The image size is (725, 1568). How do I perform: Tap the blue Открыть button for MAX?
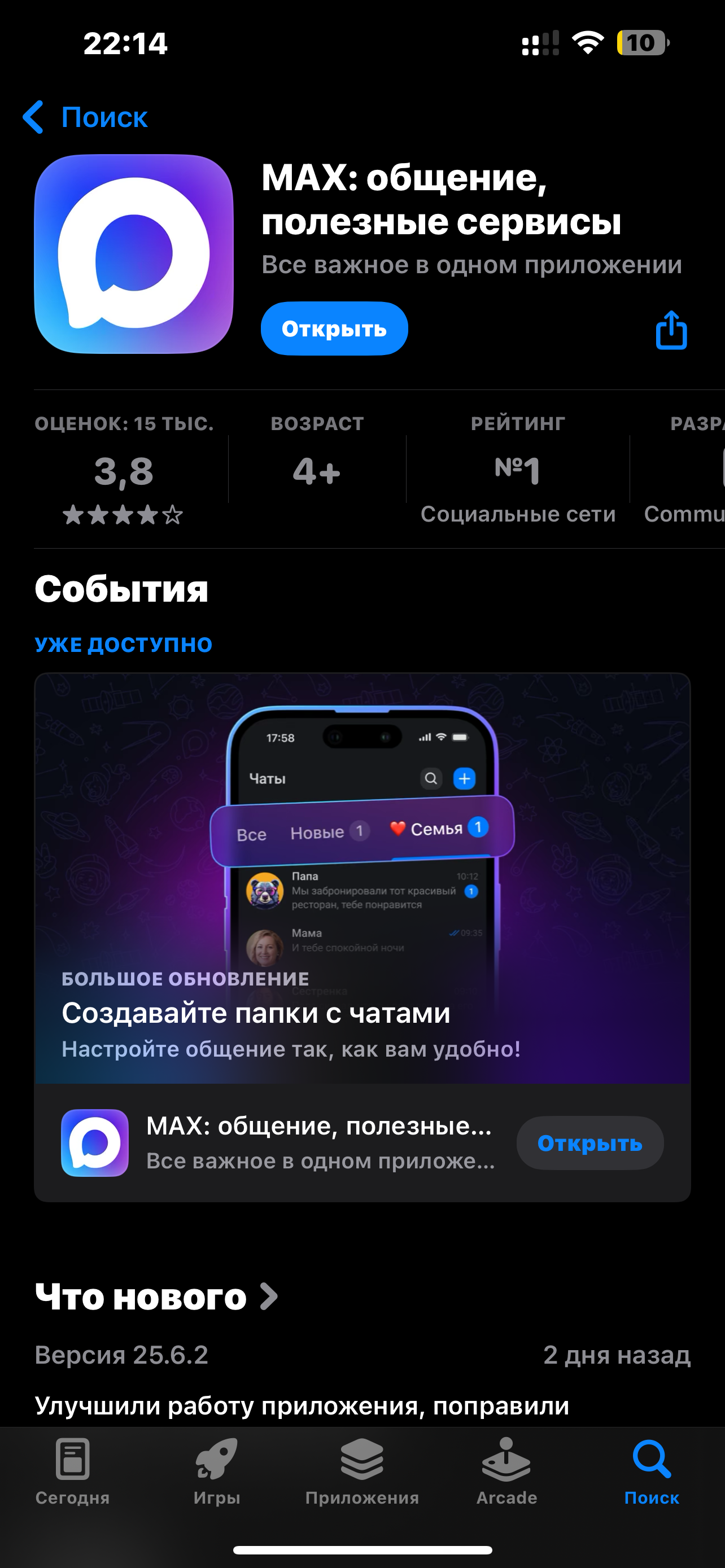[x=334, y=329]
